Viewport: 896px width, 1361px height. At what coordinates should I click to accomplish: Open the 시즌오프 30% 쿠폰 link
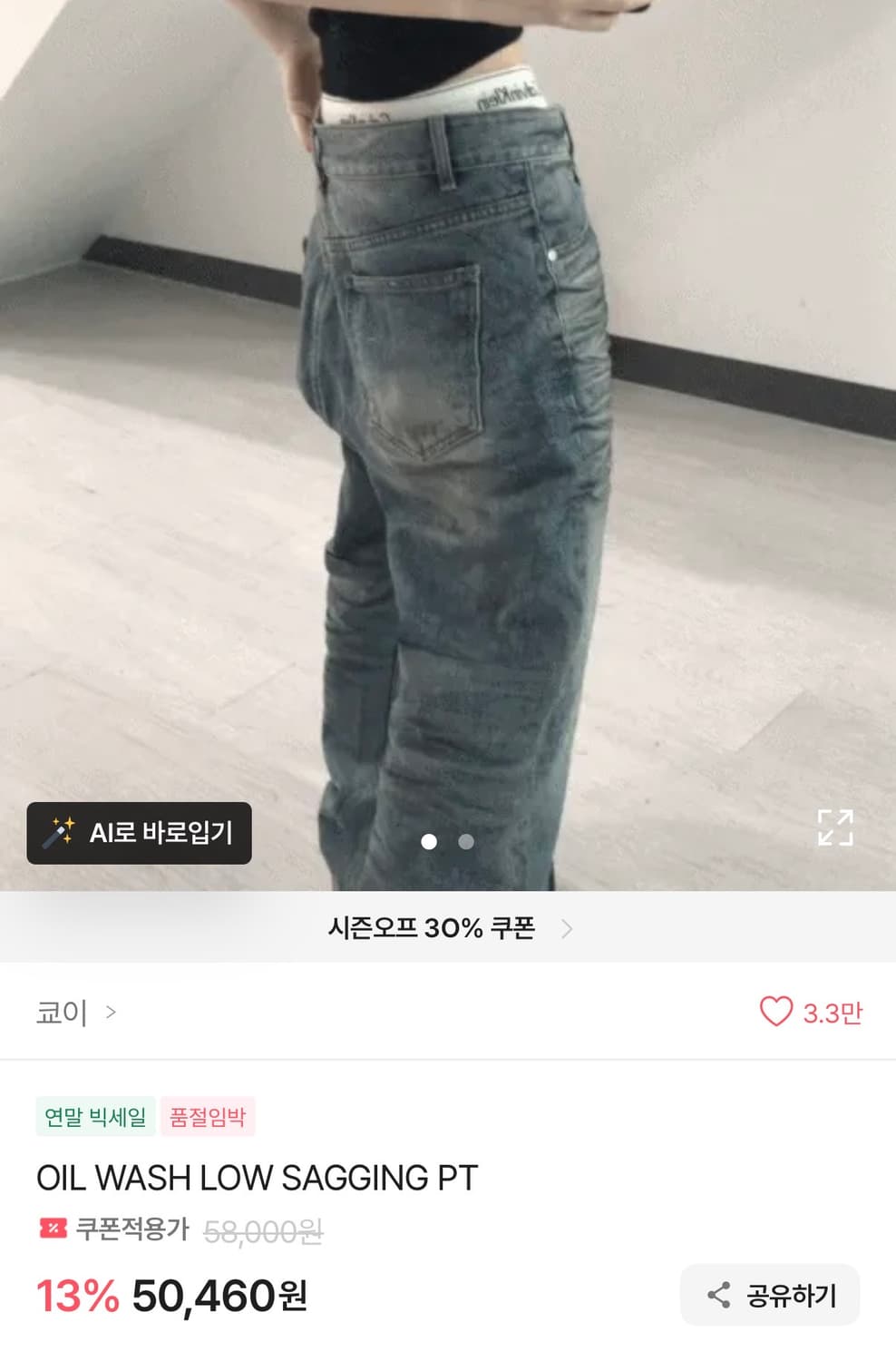tap(433, 929)
